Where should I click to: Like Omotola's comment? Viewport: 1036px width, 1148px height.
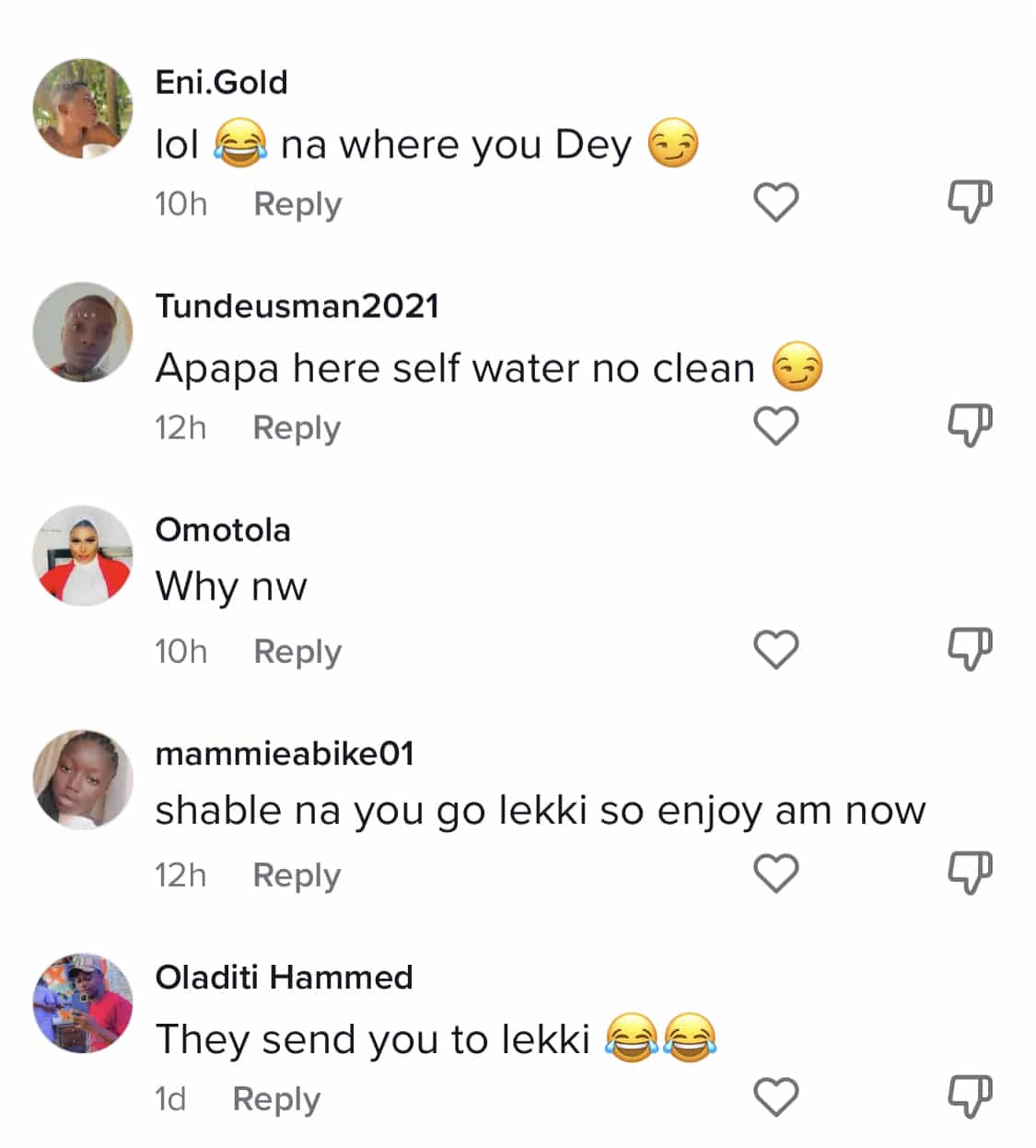775,650
